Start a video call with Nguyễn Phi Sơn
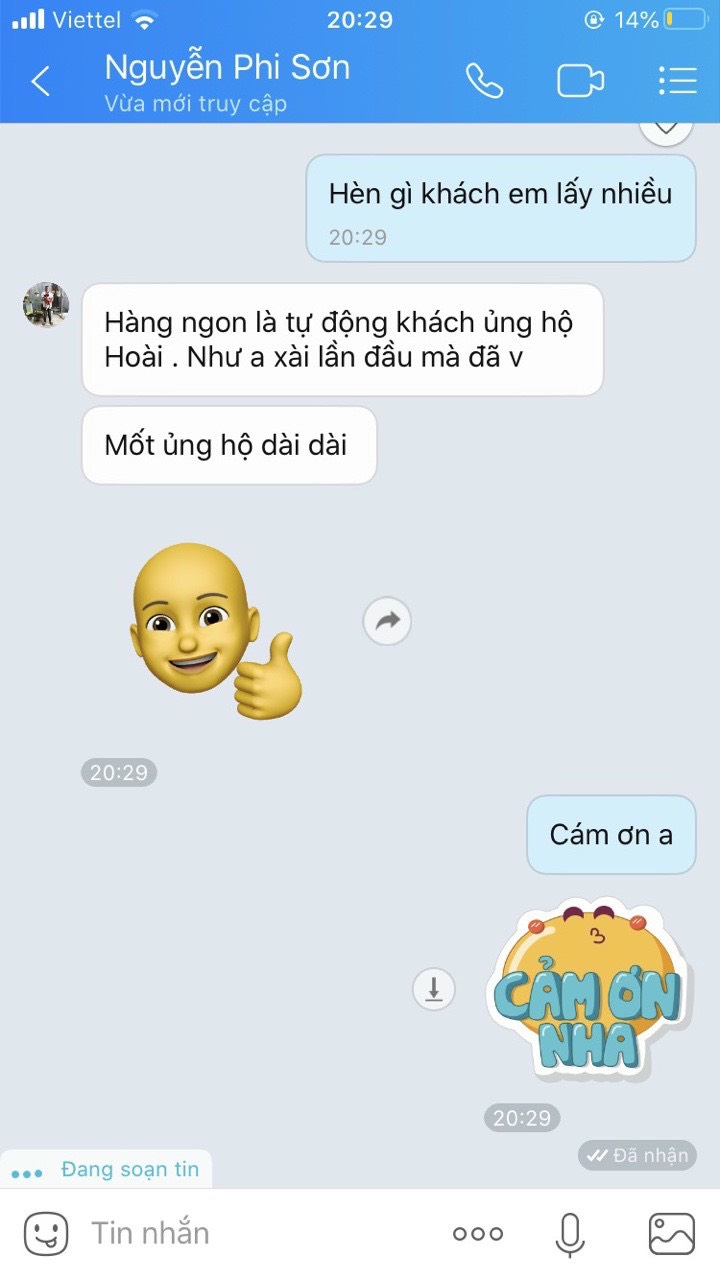Viewport: 720px width, 1280px height. (580, 81)
